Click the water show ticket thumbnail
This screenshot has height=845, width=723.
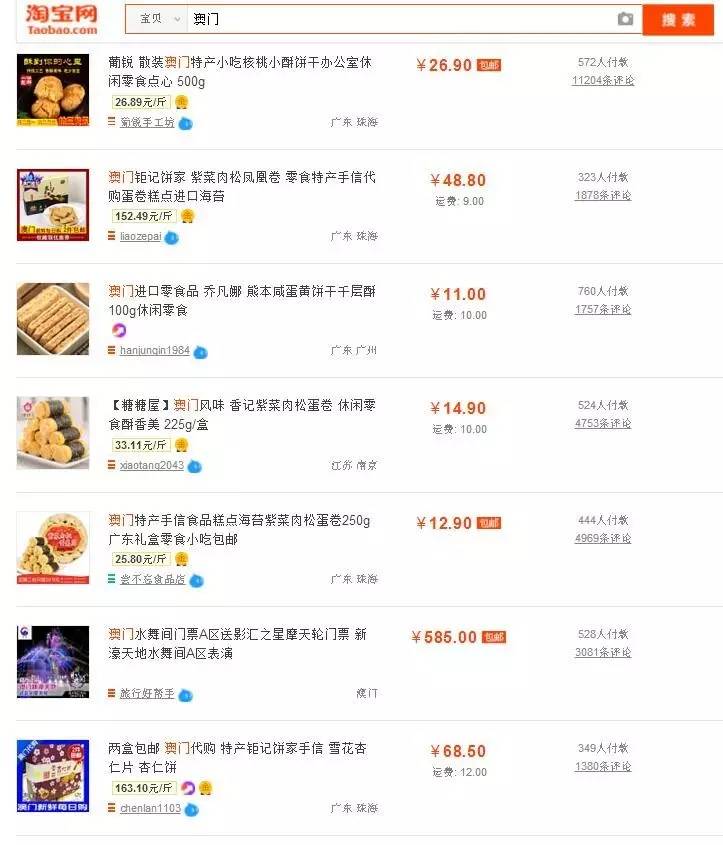pyautogui.click(x=55, y=660)
